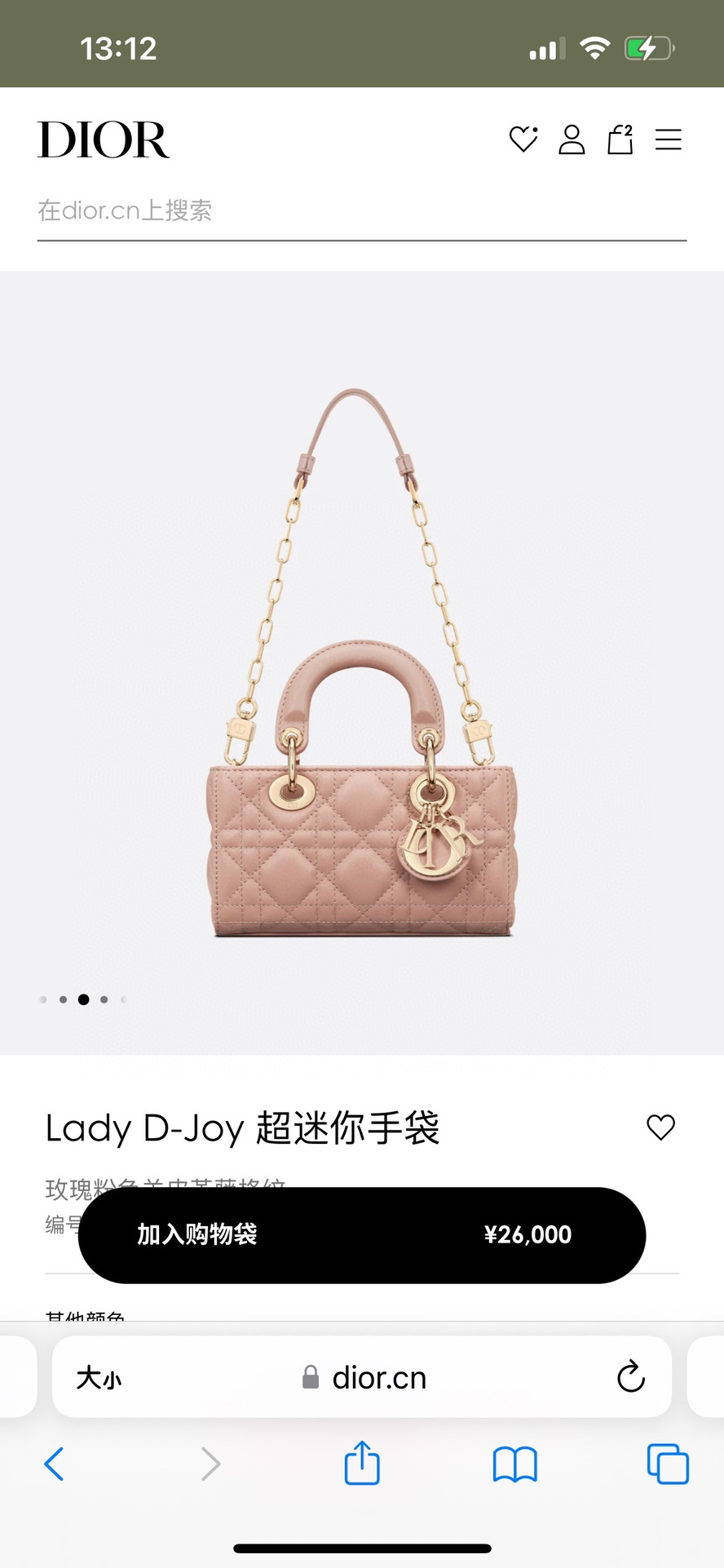Image resolution: width=724 pixels, height=1568 pixels.
Task: Open Safari bookmarks
Action: (514, 1464)
